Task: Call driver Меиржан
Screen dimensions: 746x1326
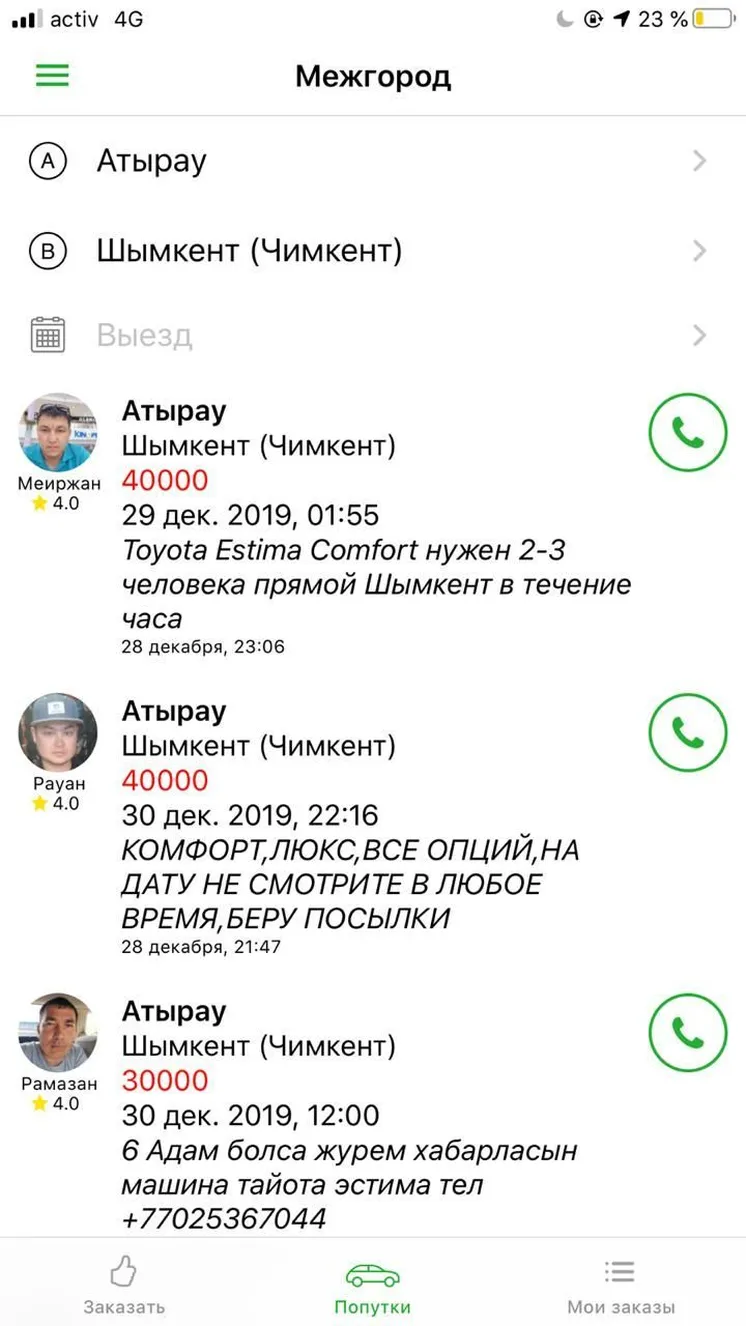Action: point(687,432)
